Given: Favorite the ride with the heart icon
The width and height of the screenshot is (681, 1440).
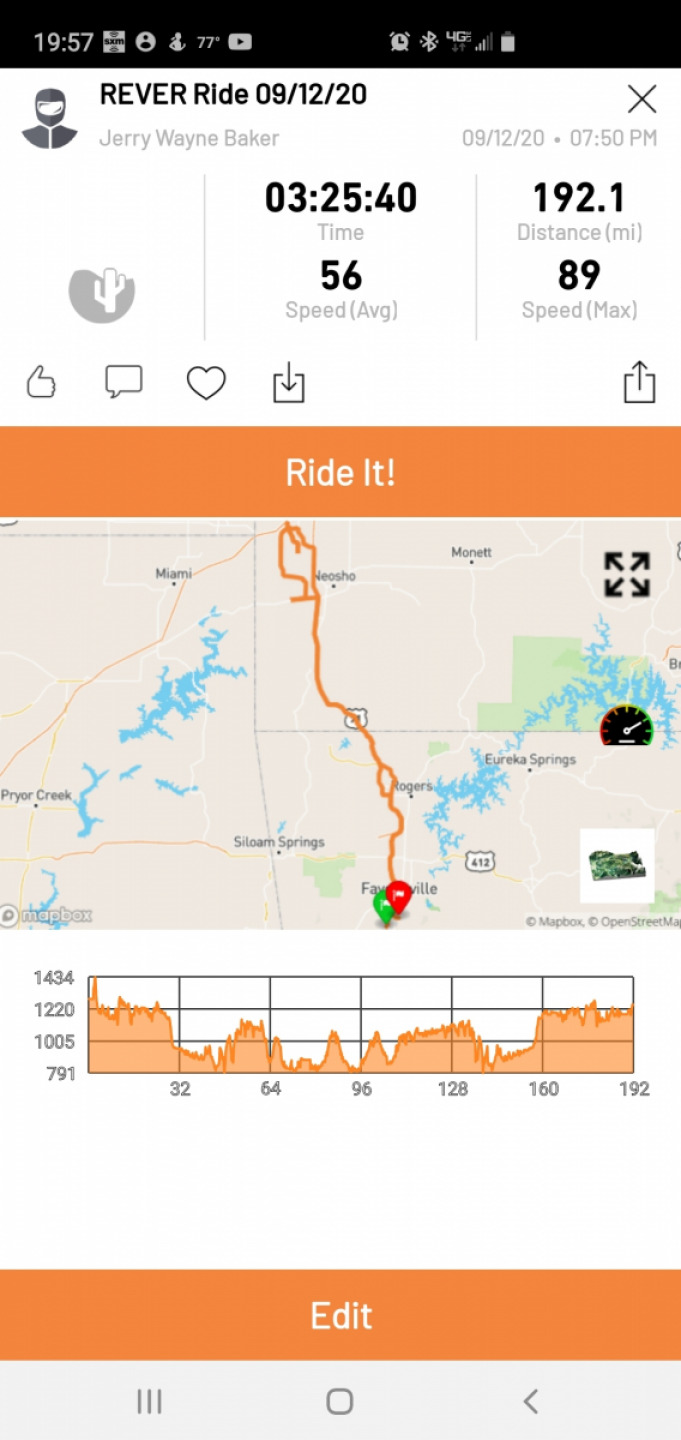Looking at the screenshot, I should (206, 383).
